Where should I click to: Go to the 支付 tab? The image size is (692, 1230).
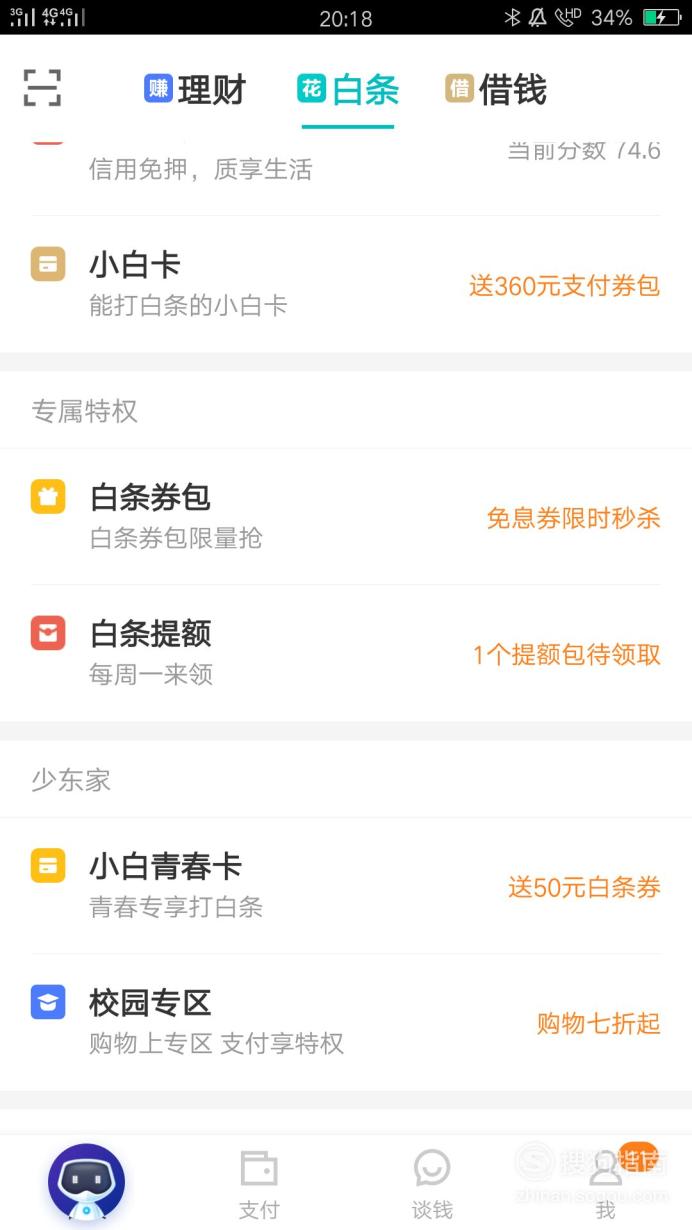(259, 1186)
